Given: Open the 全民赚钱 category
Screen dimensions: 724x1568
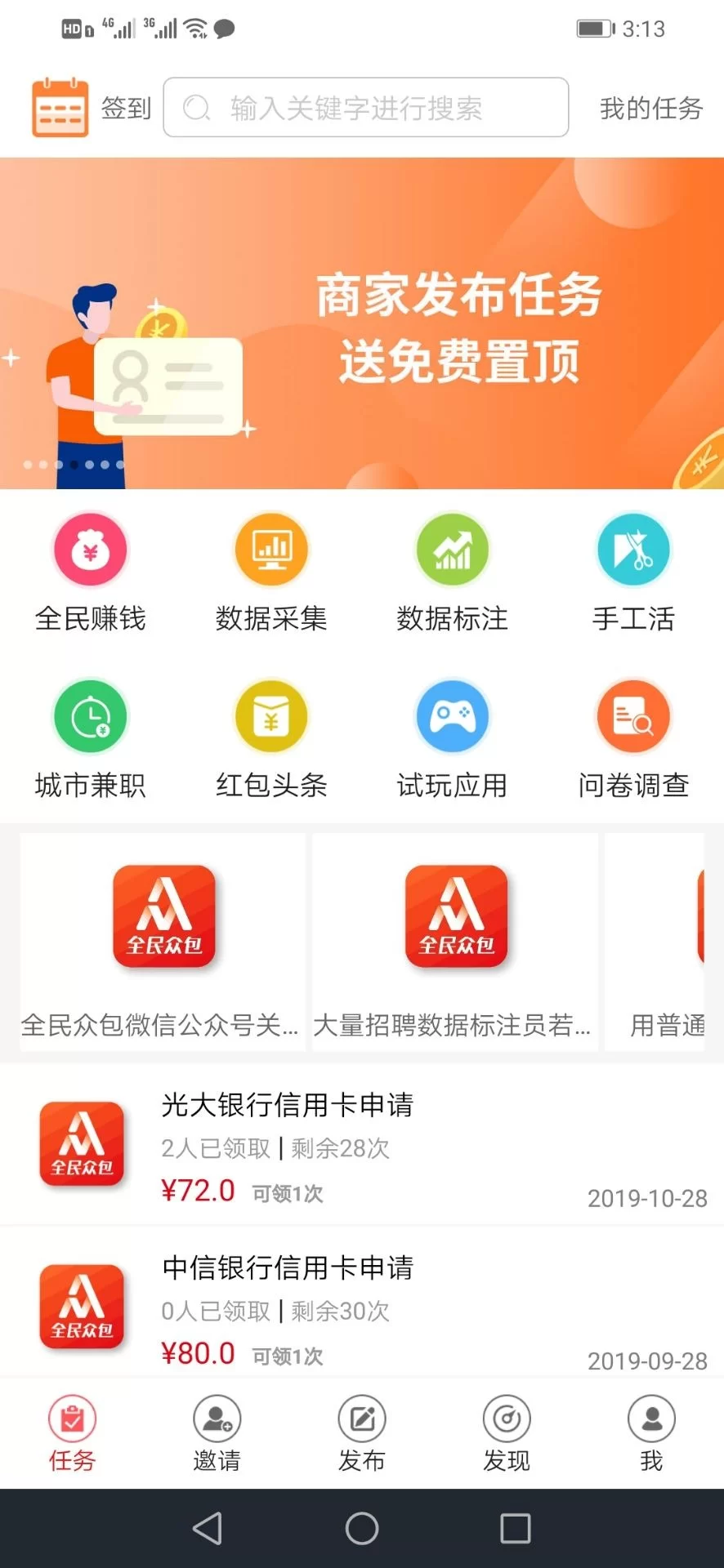Looking at the screenshot, I should tap(91, 572).
